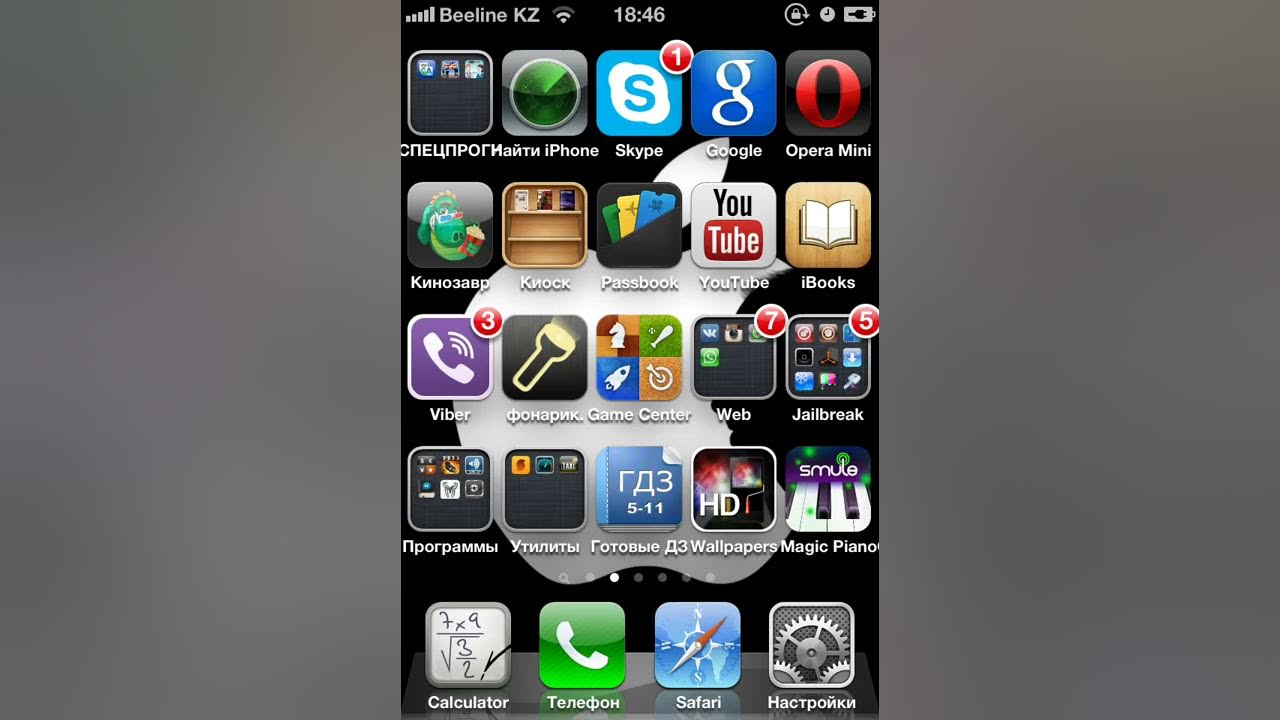Screen dimensions: 1280x720
Task: Open Safari from the dock
Action: point(697,645)
